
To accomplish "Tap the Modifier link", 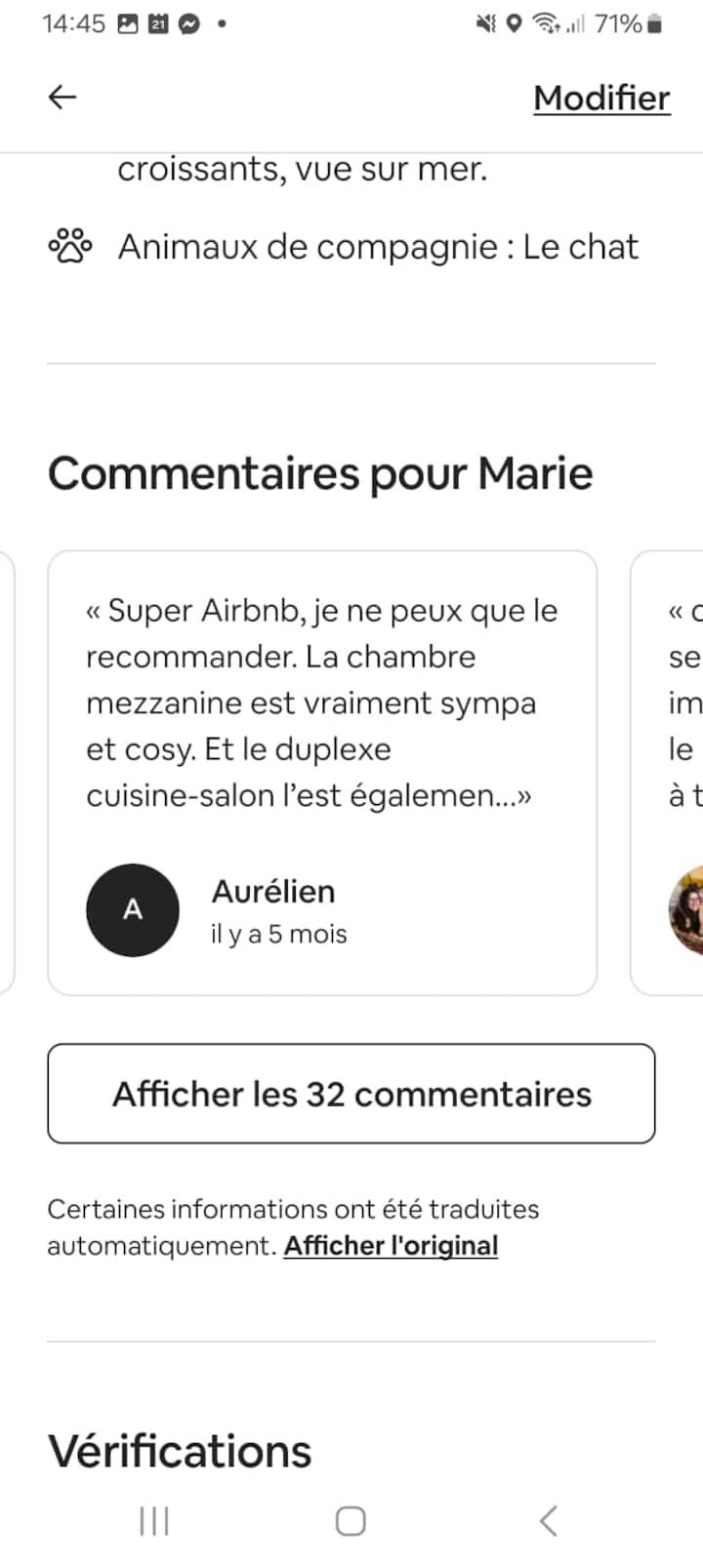I will (601, 98).
